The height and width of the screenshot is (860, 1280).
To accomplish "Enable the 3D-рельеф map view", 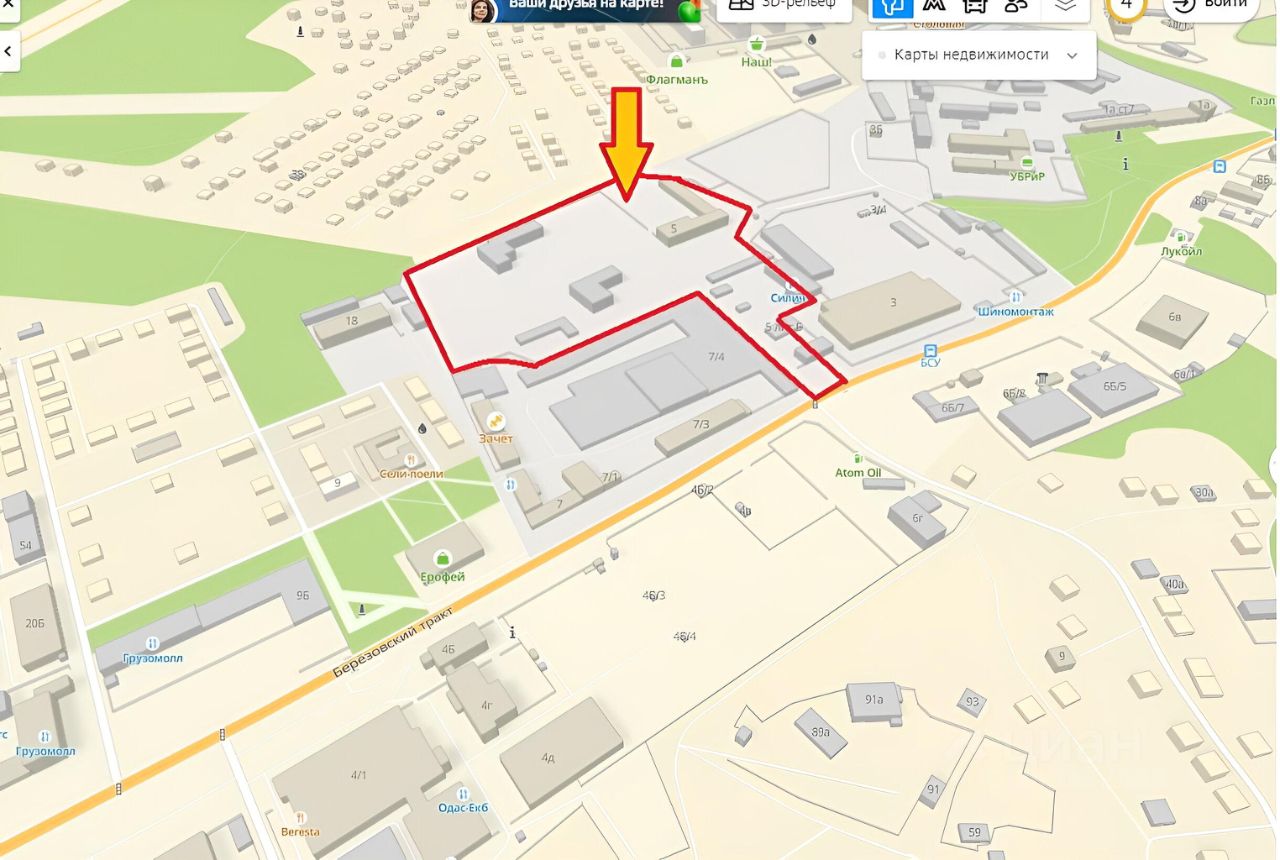I will pos(787,6).
